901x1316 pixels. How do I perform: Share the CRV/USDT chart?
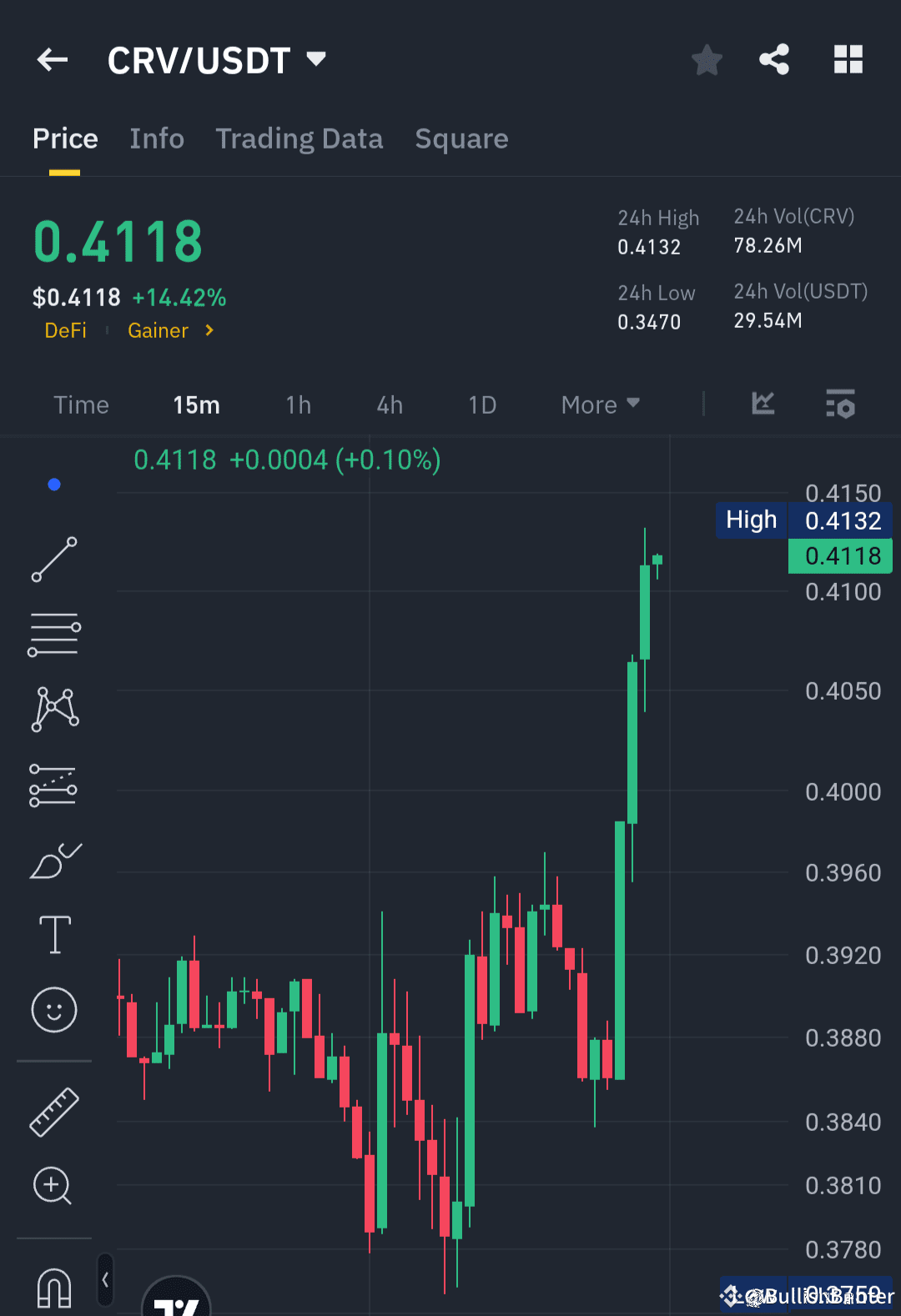tap(774, 59)
